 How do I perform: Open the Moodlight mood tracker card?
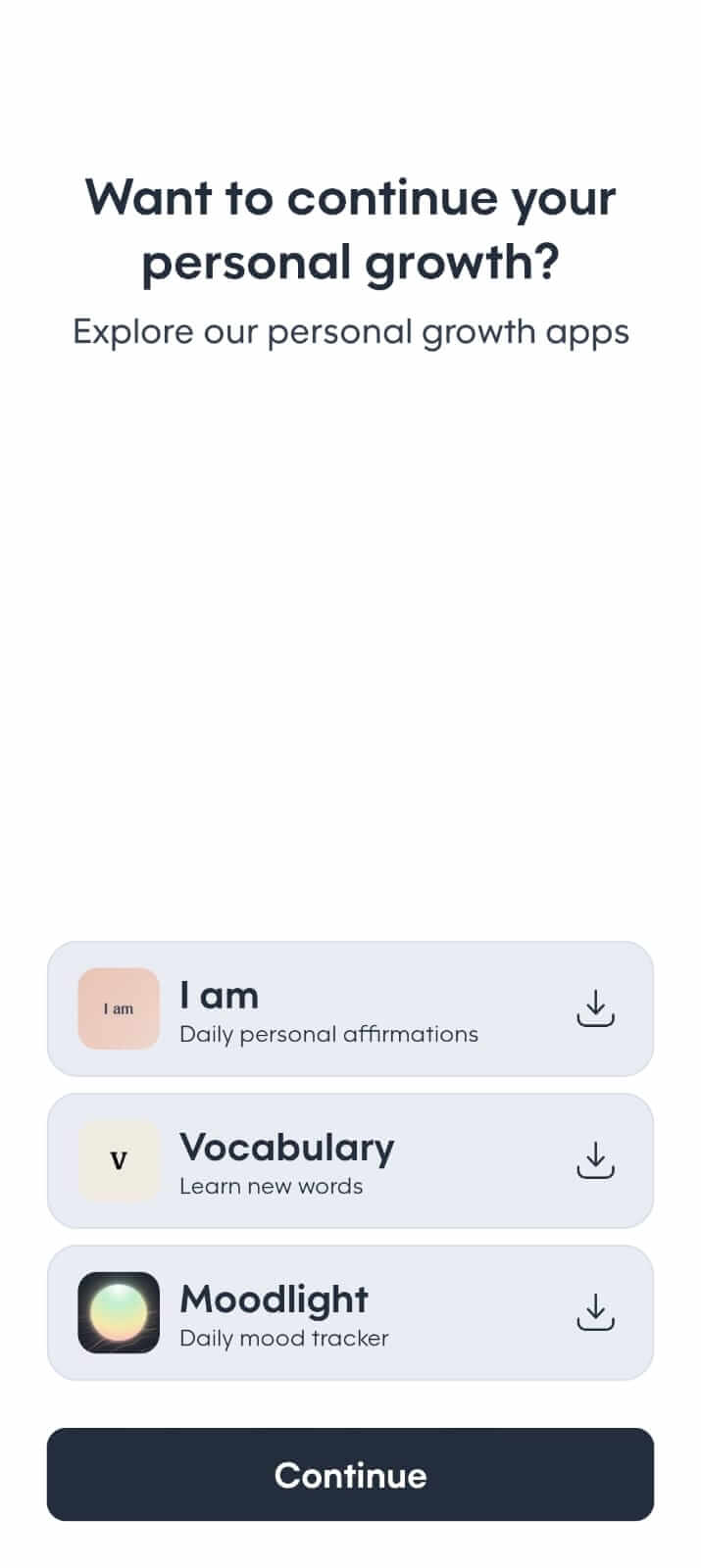(350, 1312)
